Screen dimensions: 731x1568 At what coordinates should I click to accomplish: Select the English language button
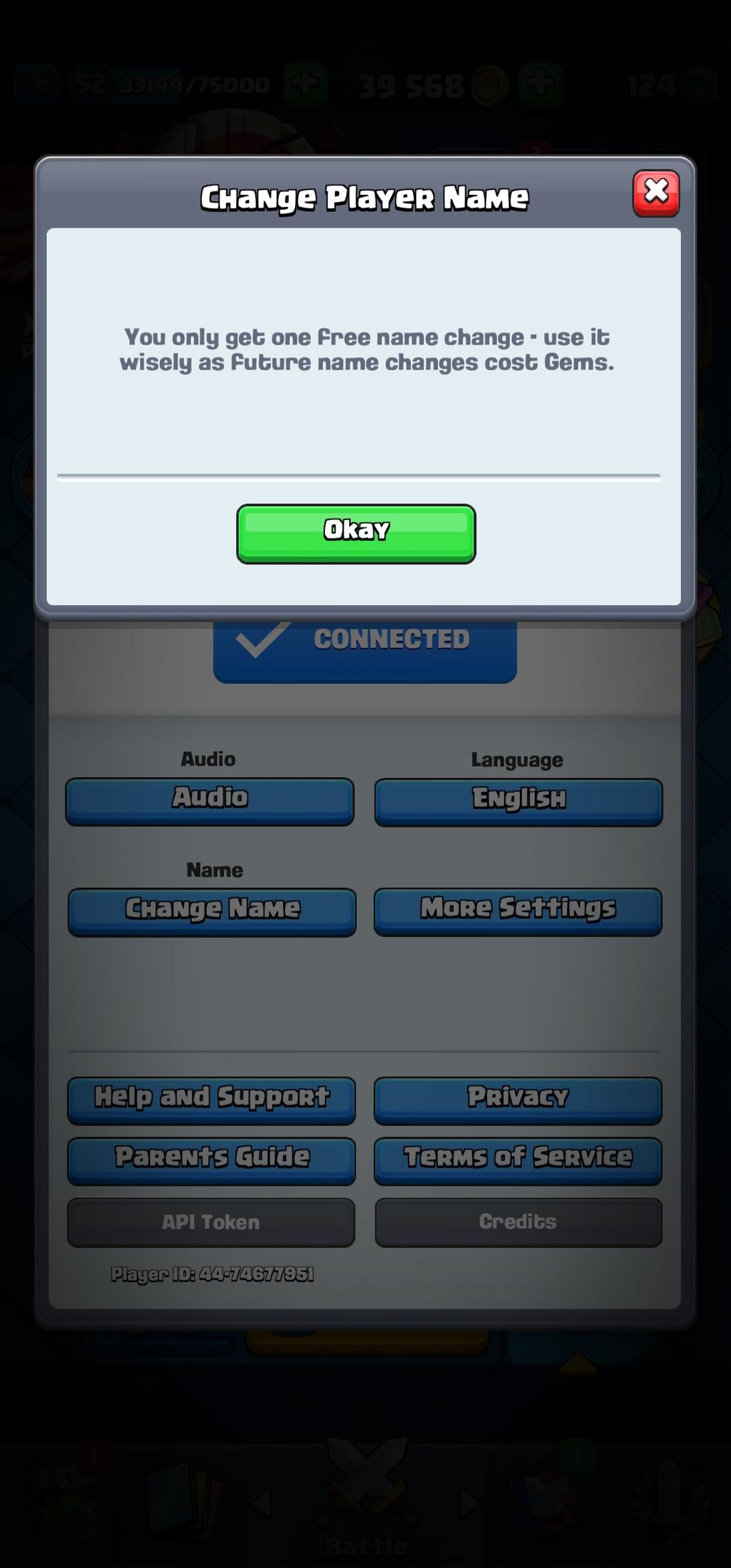[518, 801]
